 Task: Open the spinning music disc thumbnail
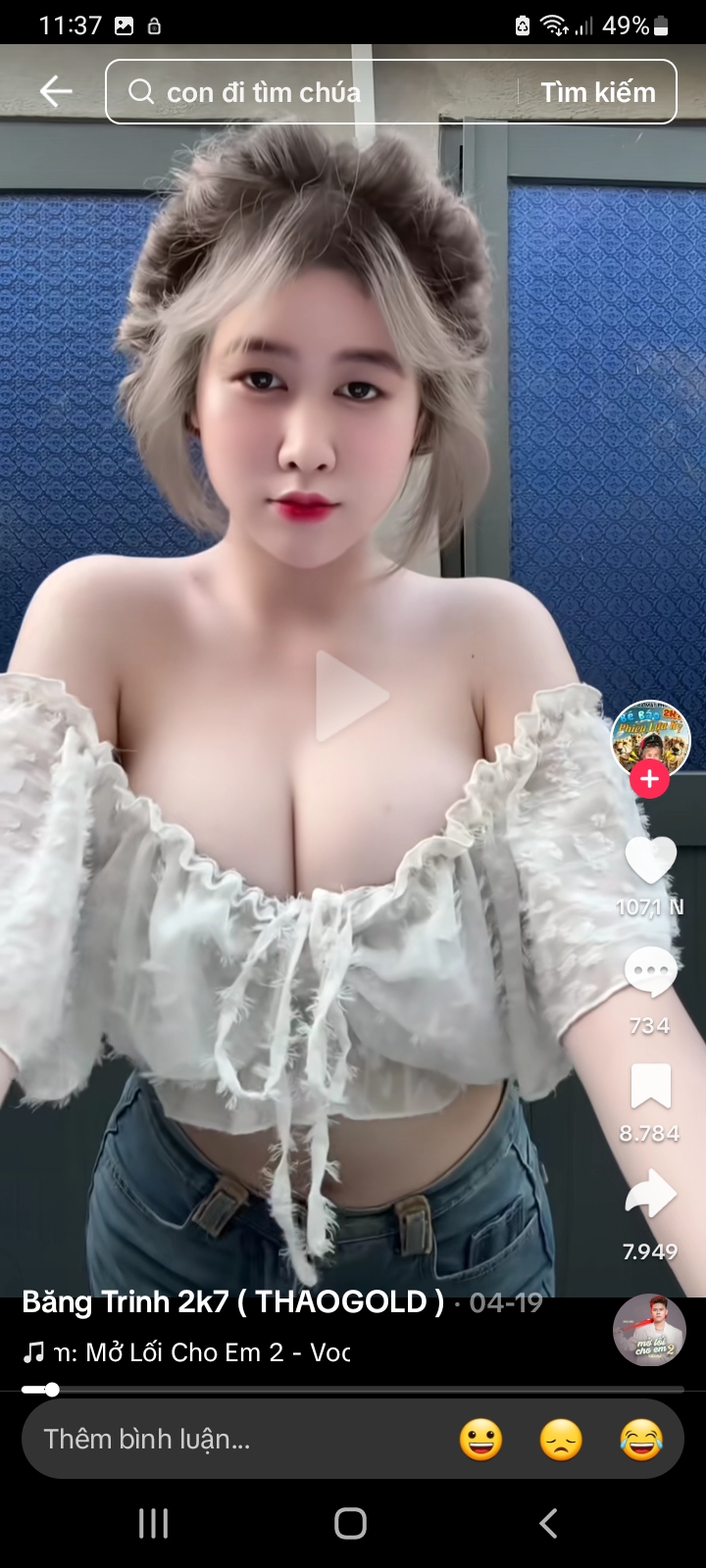click(x=649, y=1330)
